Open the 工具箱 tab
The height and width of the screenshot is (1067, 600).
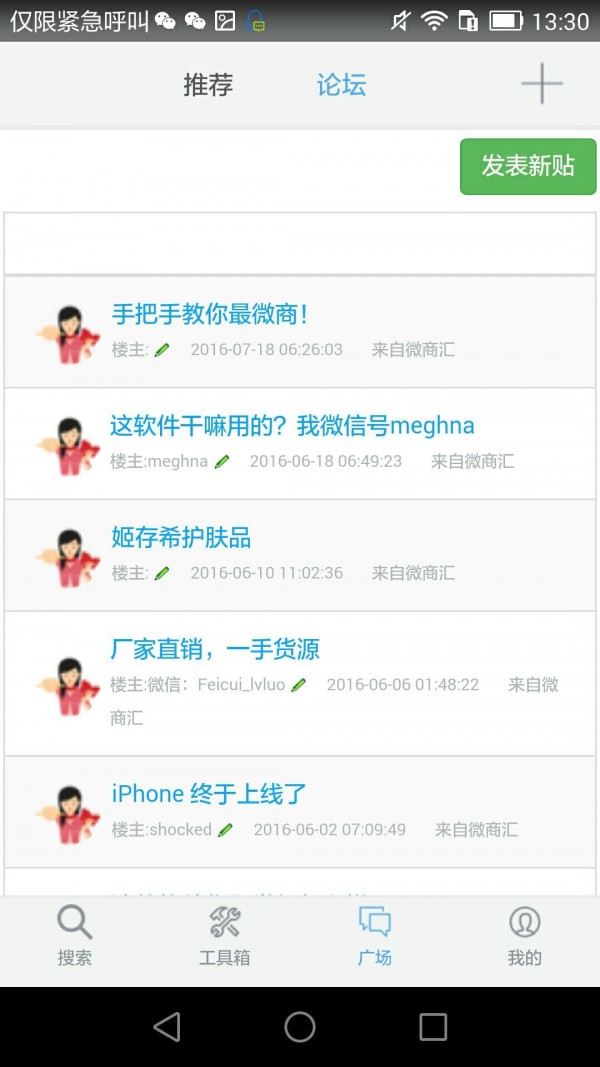pos(224,936)
